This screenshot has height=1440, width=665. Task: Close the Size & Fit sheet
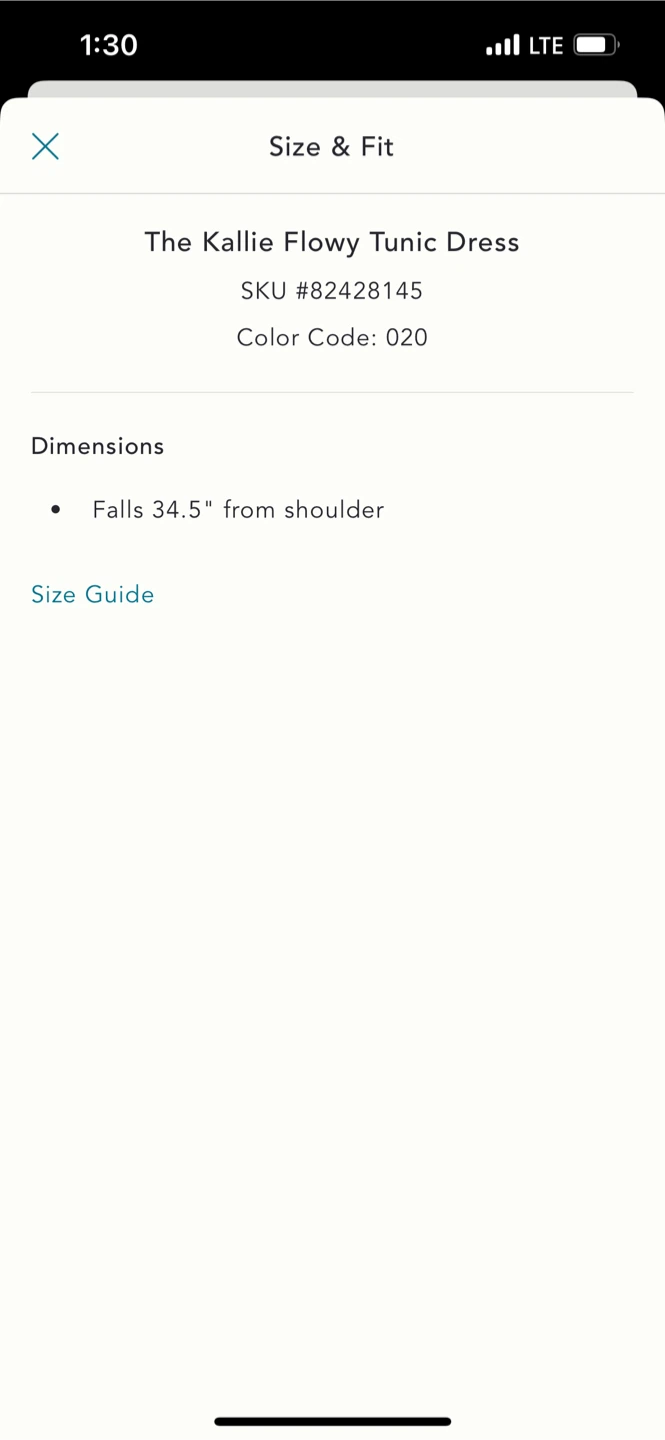45,147
